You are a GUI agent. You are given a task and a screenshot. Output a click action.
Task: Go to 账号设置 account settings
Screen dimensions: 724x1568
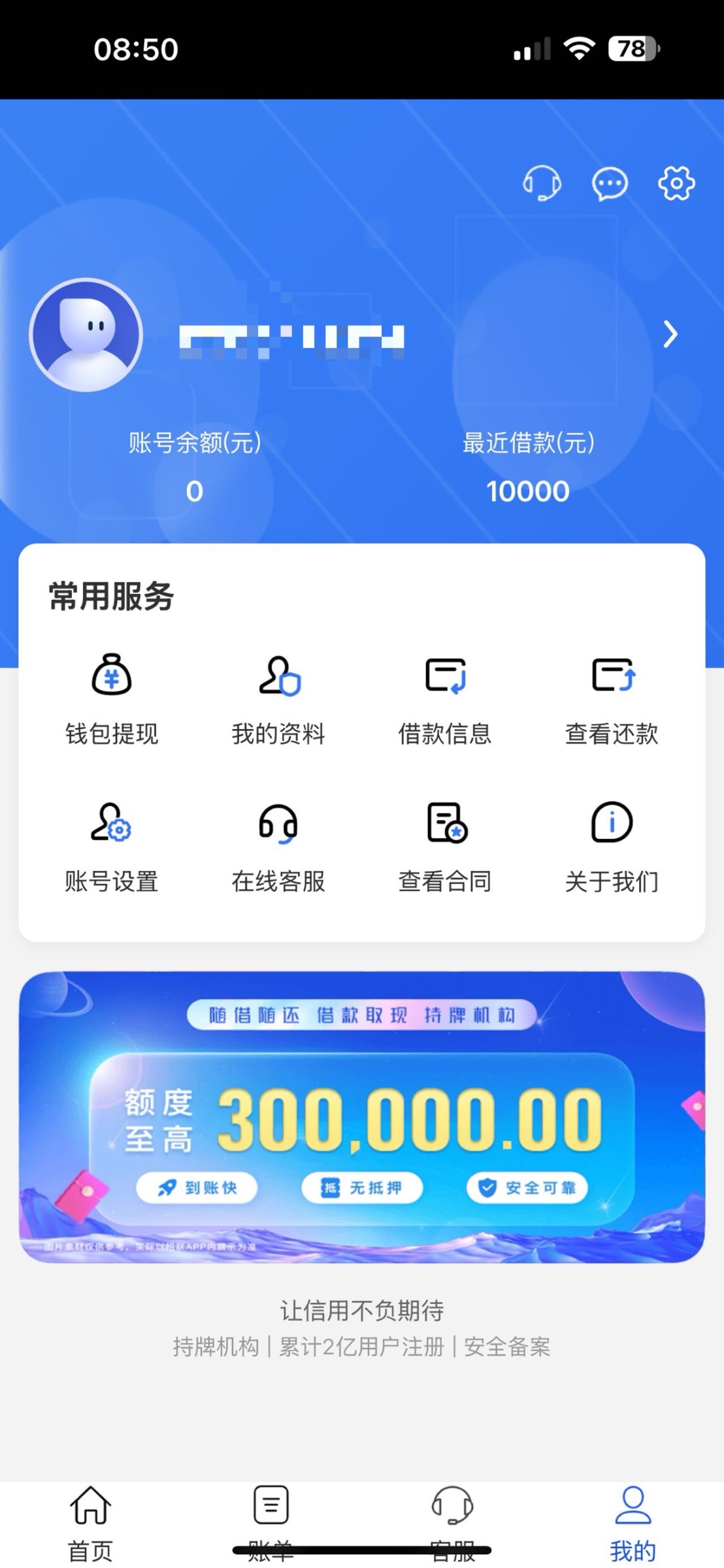112,847
